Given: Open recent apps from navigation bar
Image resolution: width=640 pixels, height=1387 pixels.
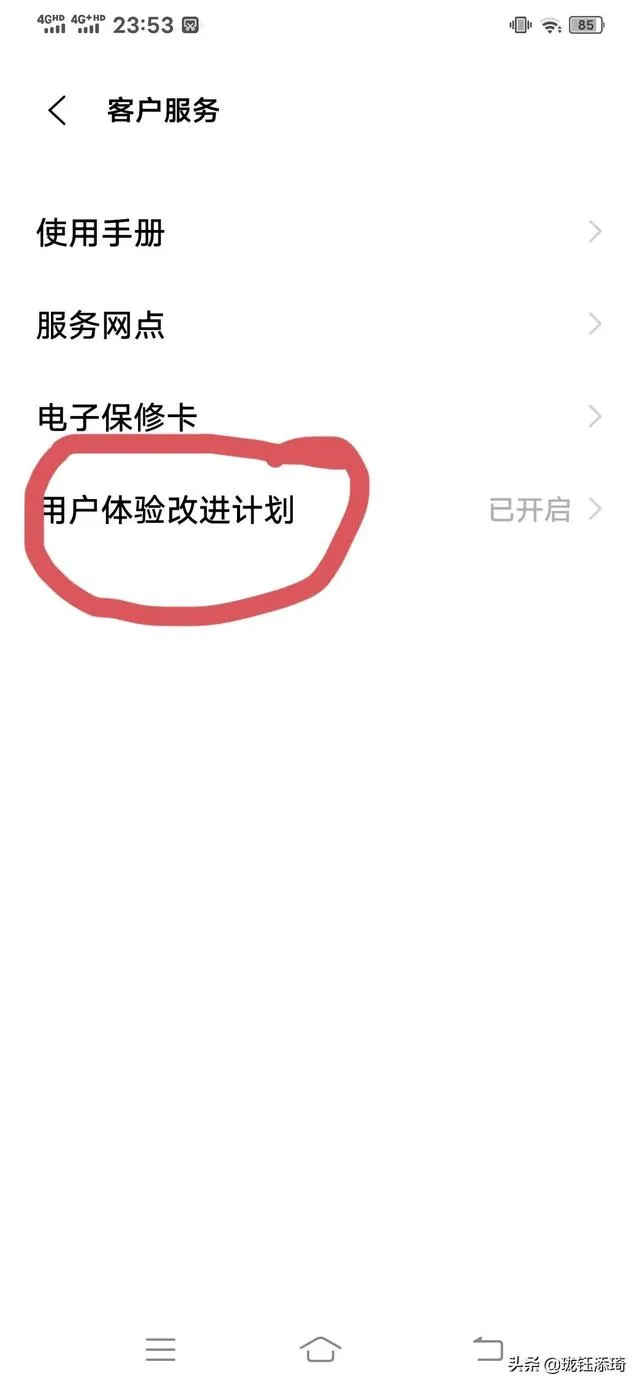Looking at the screenshot, I should (x=160, y=1349).
